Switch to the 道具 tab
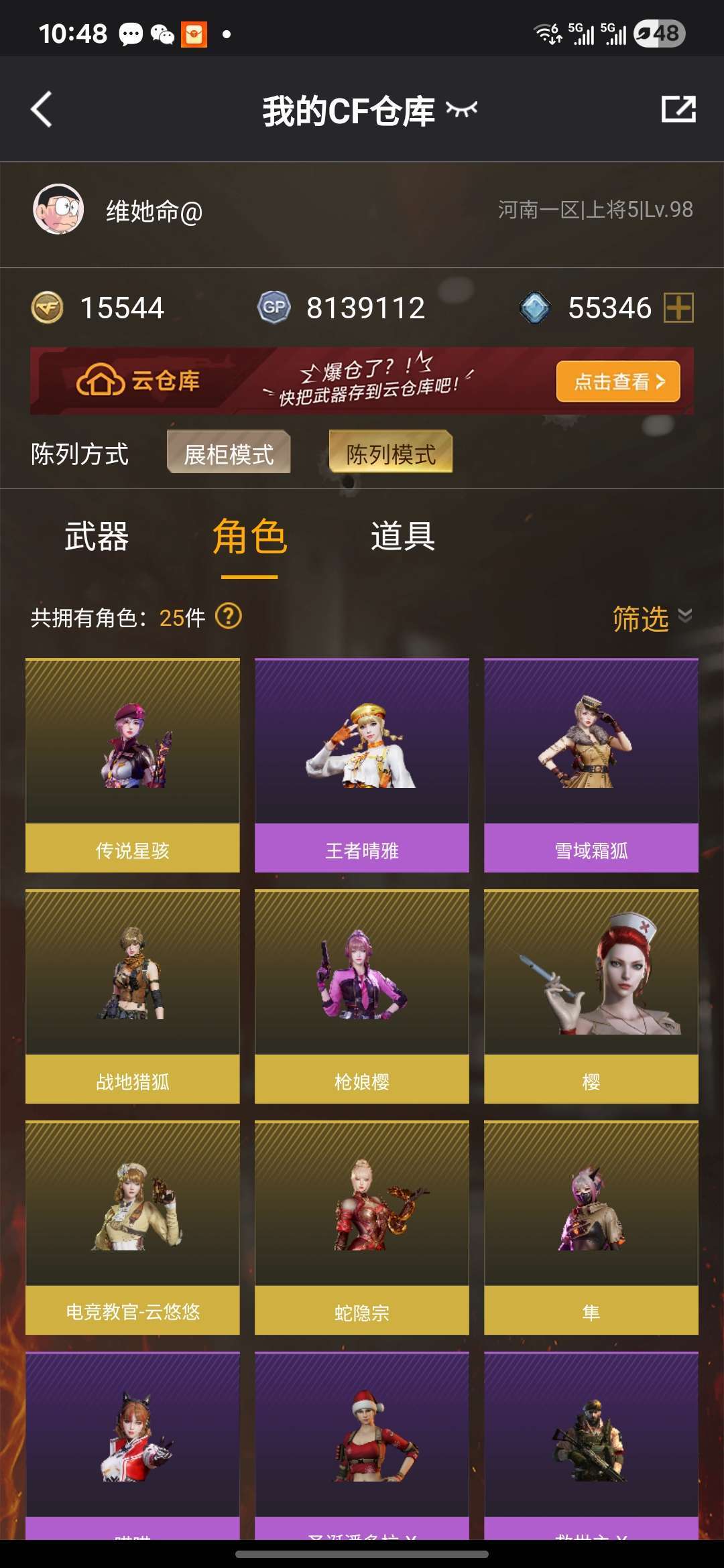This screenshot has width=724, height=1568. (x=403, y=537)
